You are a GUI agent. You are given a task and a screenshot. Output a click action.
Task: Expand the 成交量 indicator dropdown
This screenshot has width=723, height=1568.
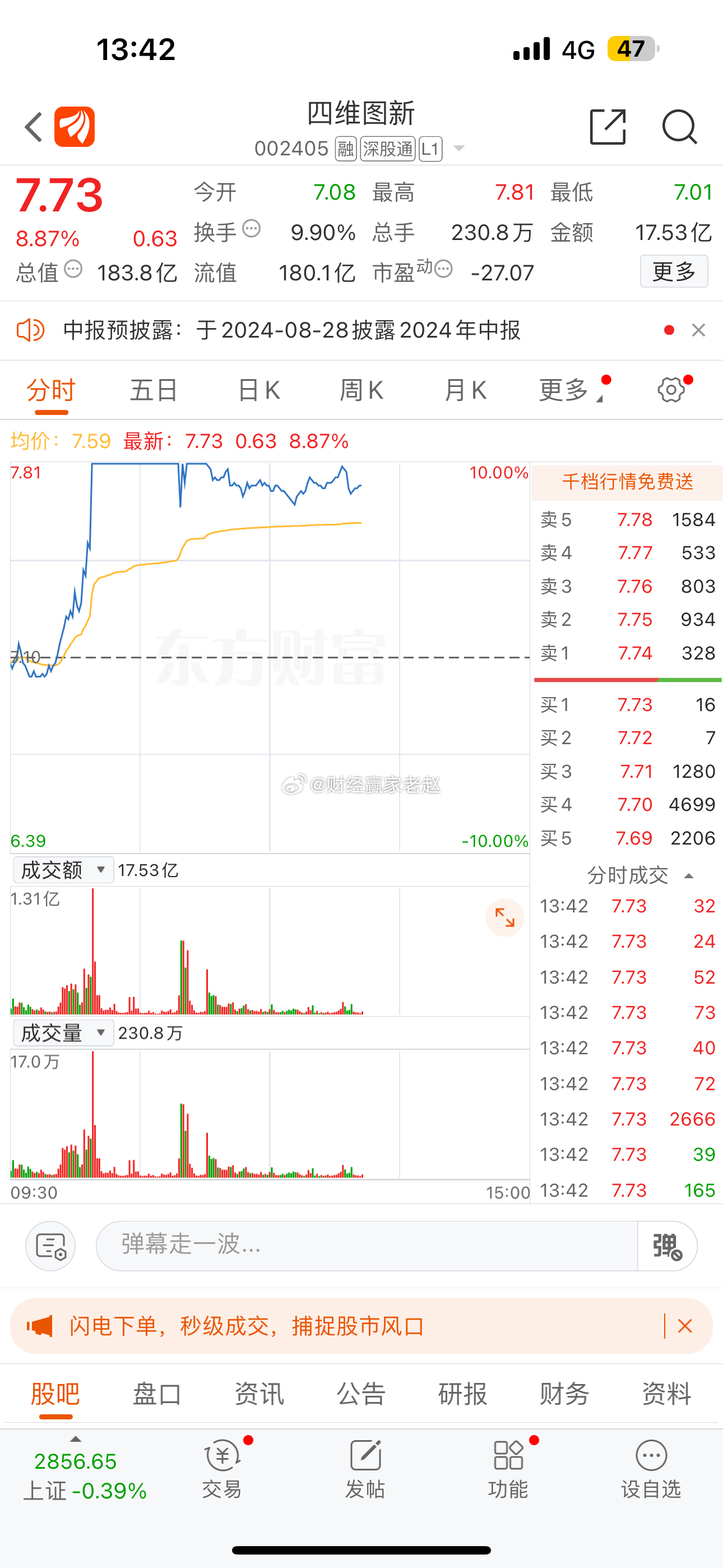pyautogui.click(x=63, y=1033)
